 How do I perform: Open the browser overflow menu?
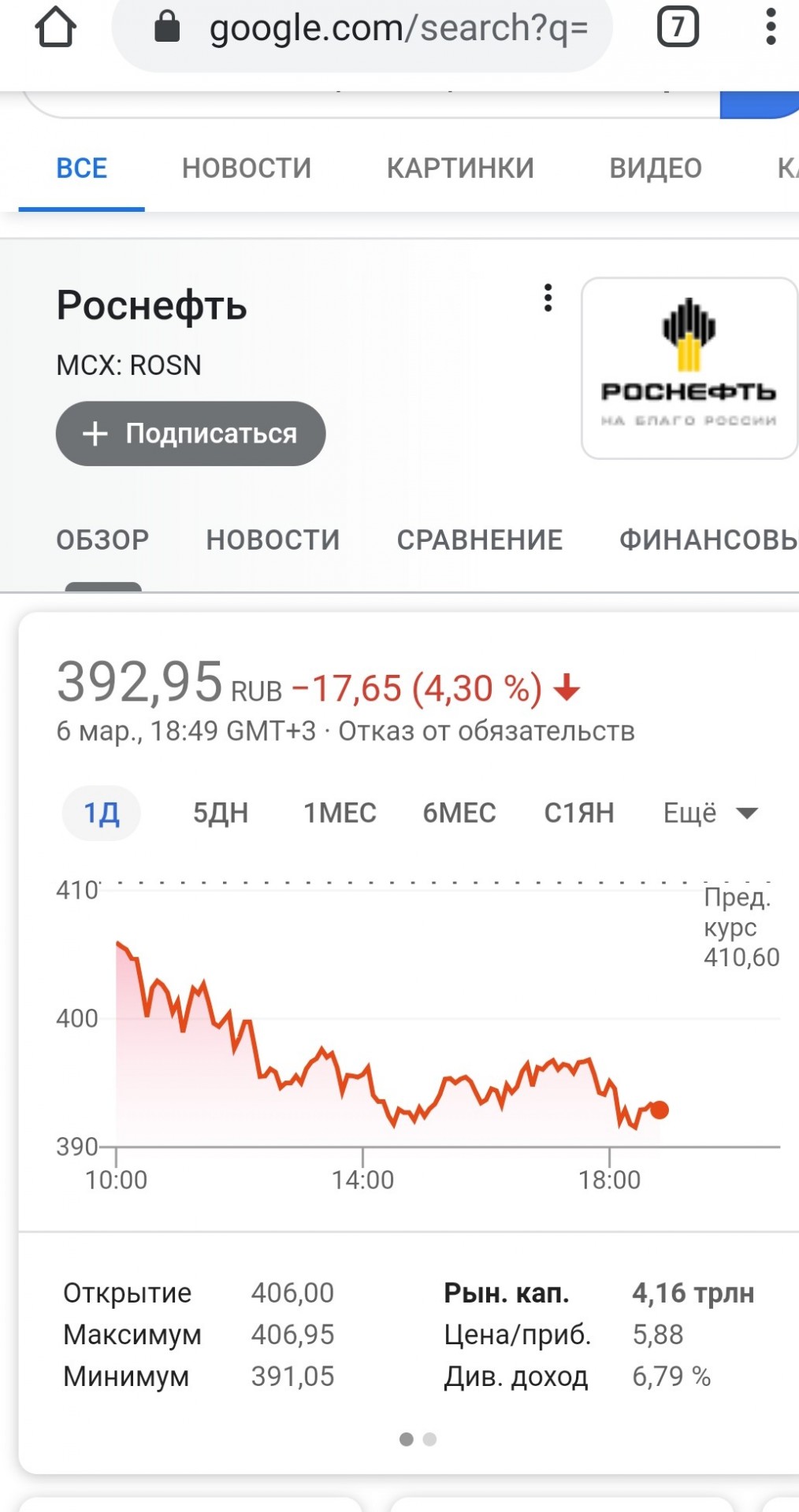[x=771, y=28]
